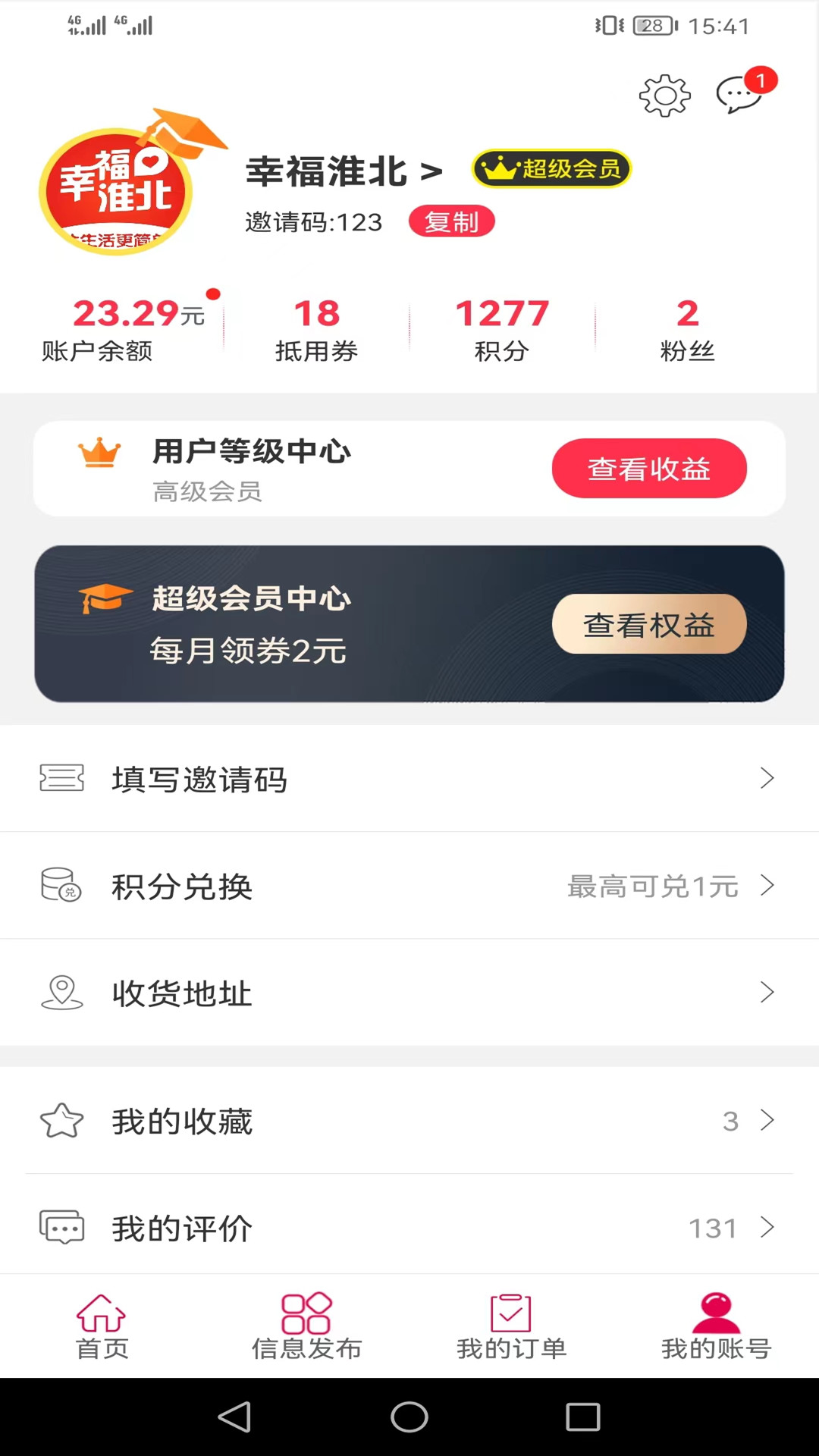Expand 我的评价 with its arrow

(x=768, y=1227)
